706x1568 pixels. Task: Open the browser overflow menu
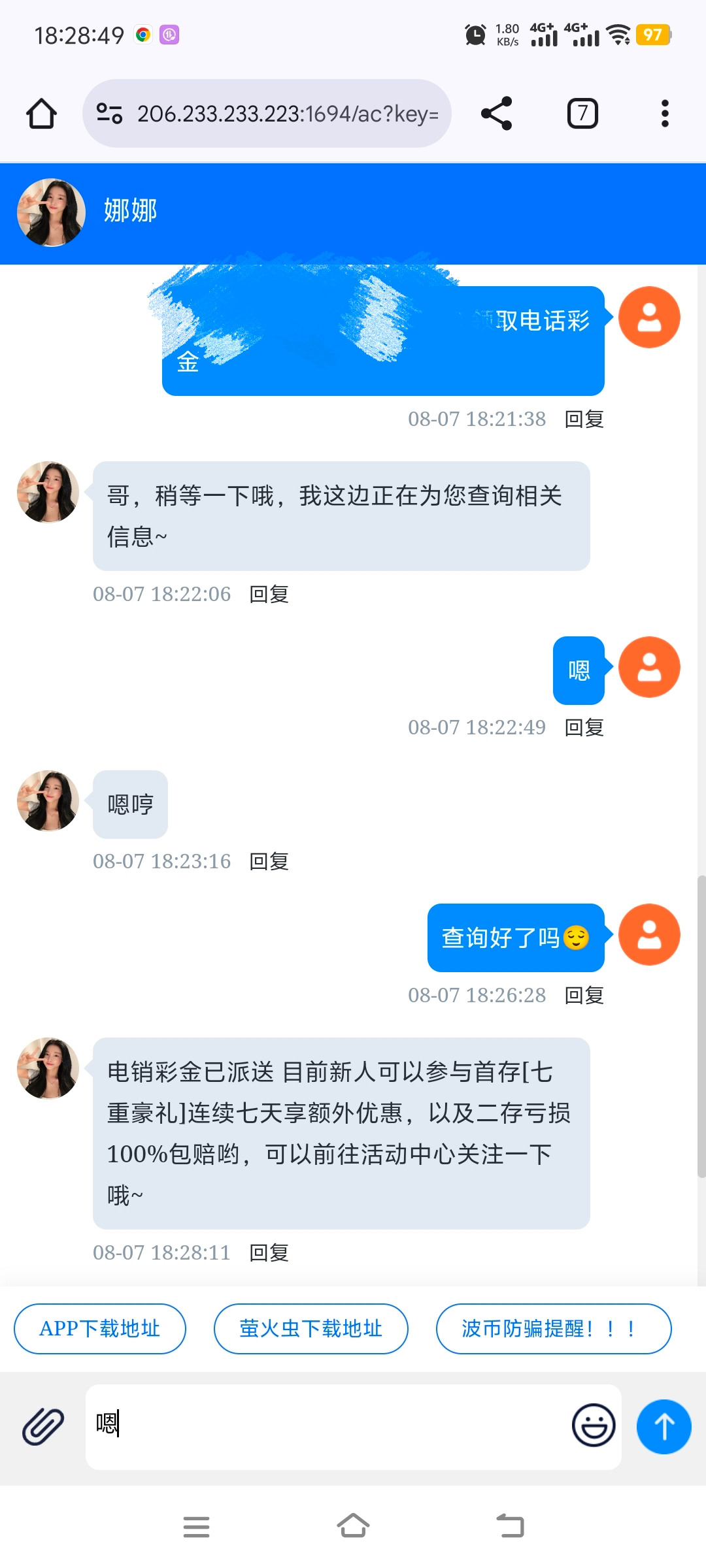[x=665, y=114]
